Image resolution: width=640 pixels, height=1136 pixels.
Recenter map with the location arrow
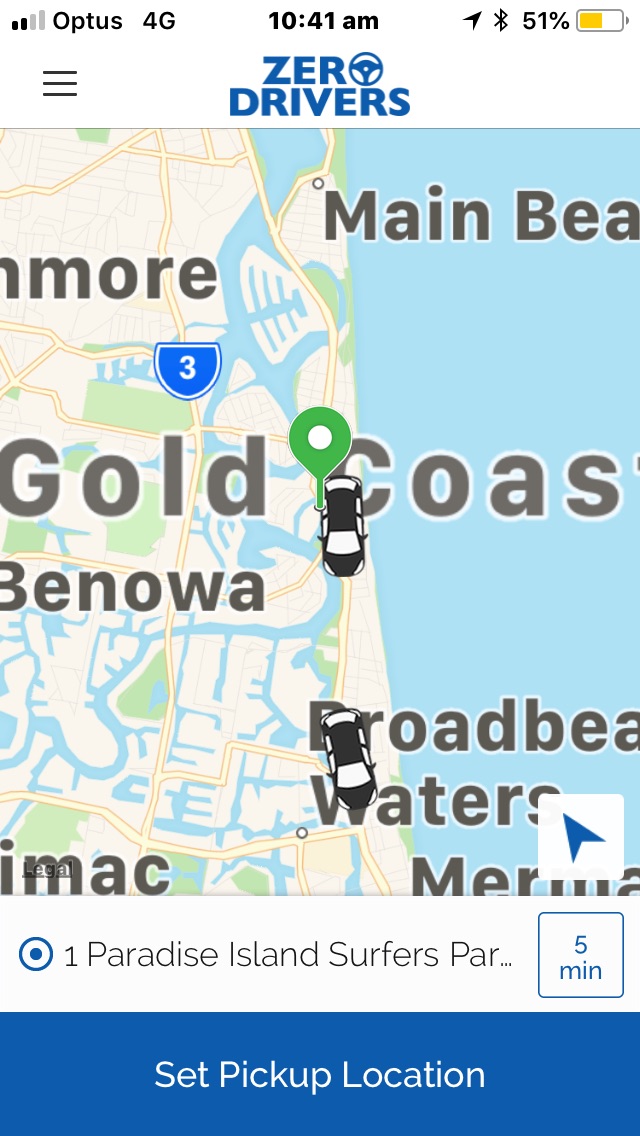coord(581,836)
